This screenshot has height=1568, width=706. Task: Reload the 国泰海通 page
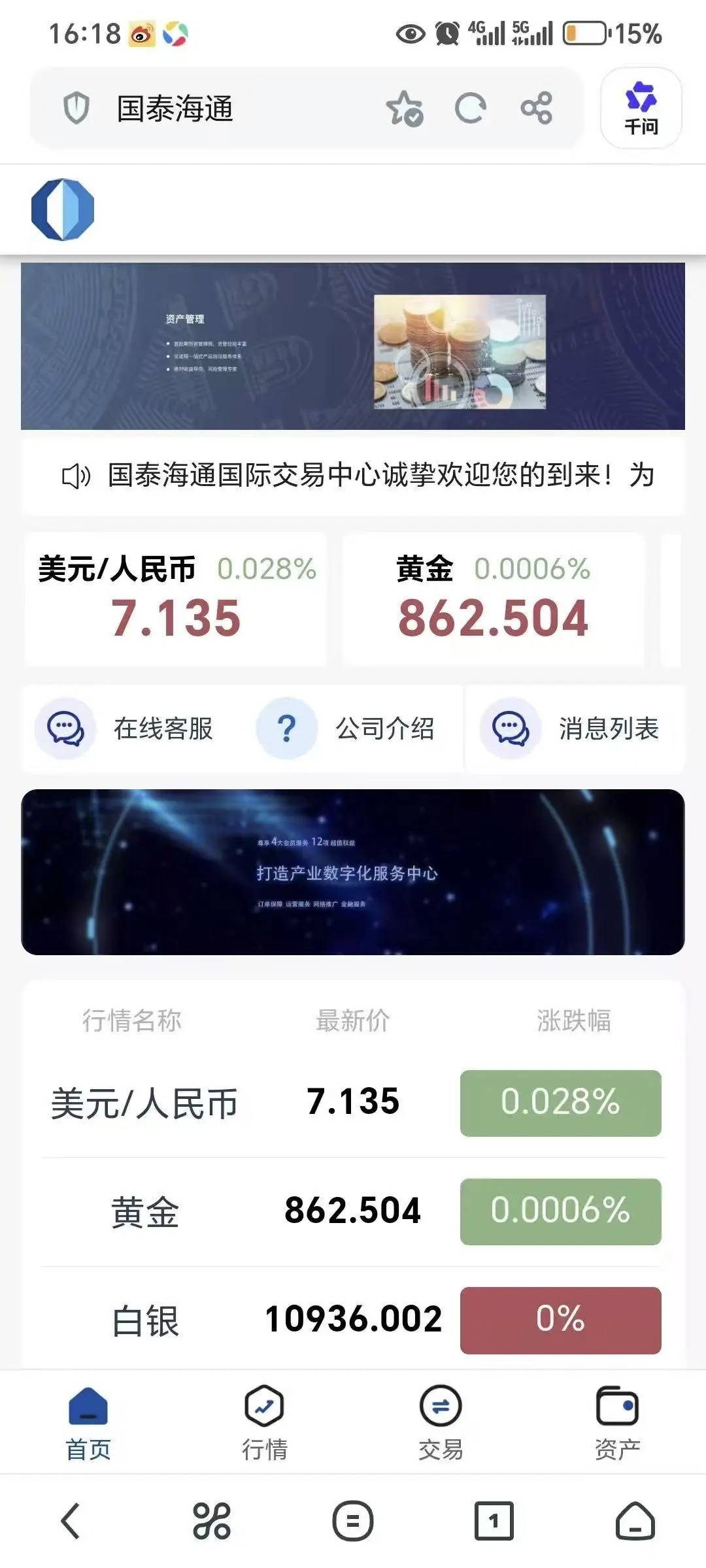[470, 108]
